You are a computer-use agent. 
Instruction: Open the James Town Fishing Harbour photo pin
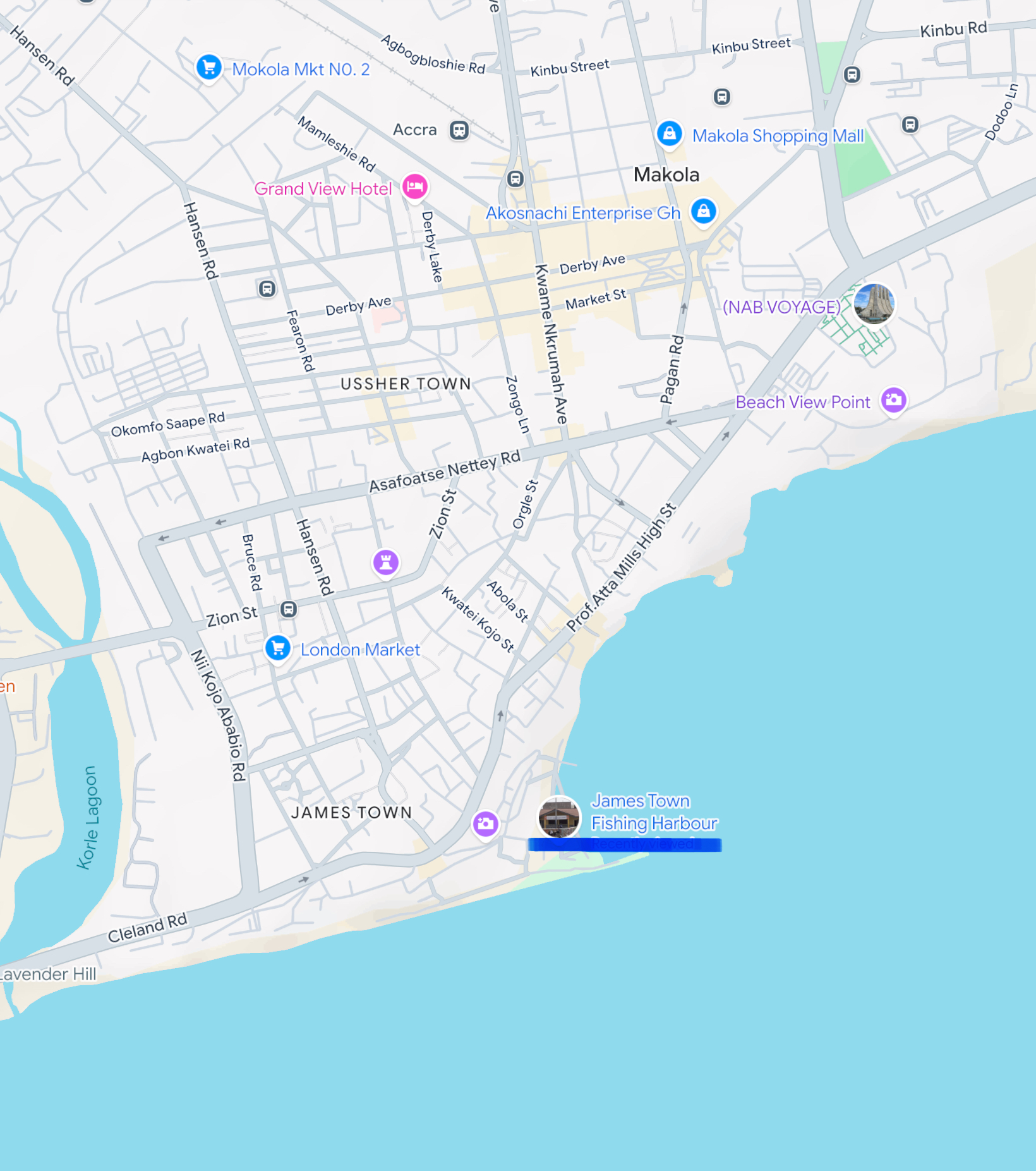(559, 816)
